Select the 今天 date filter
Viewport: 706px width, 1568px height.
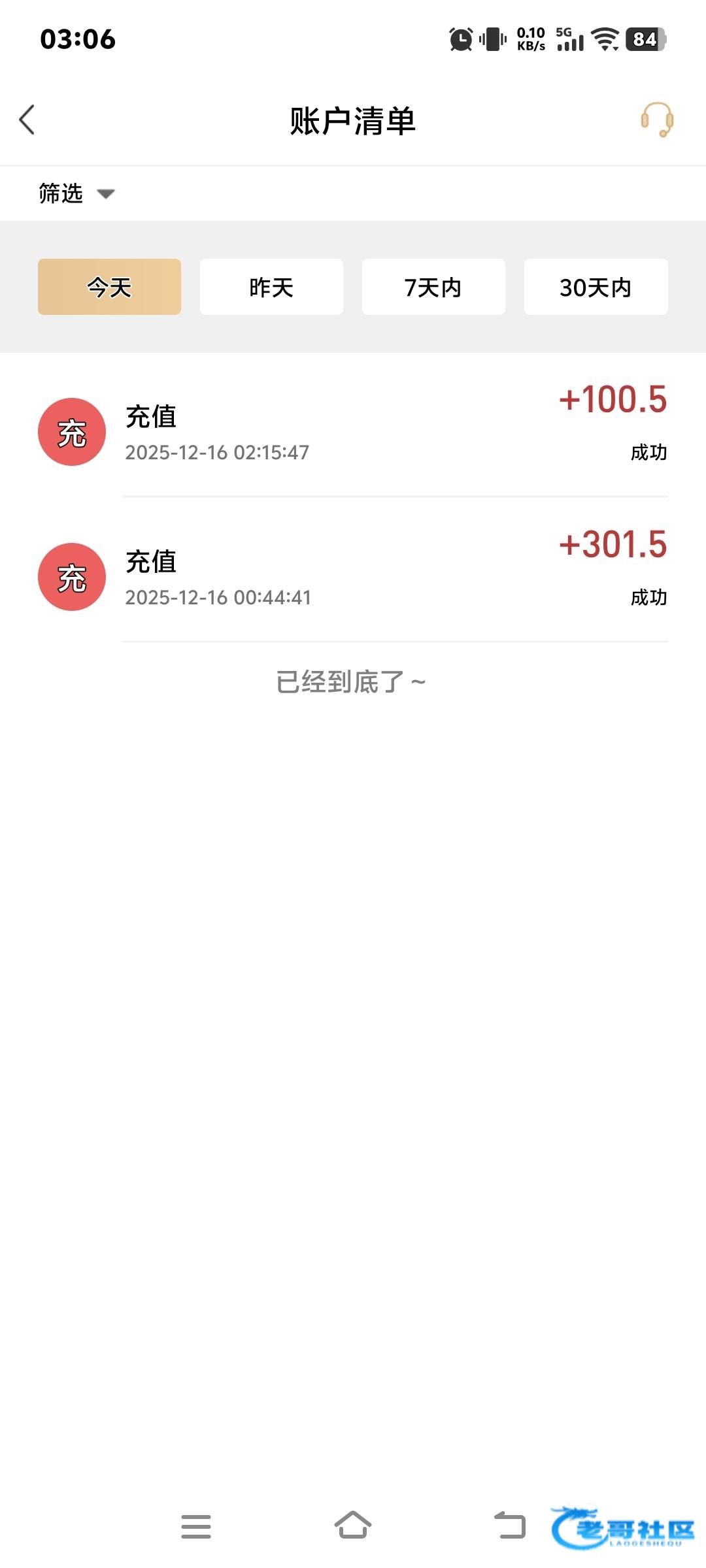(x=109, y=287)
